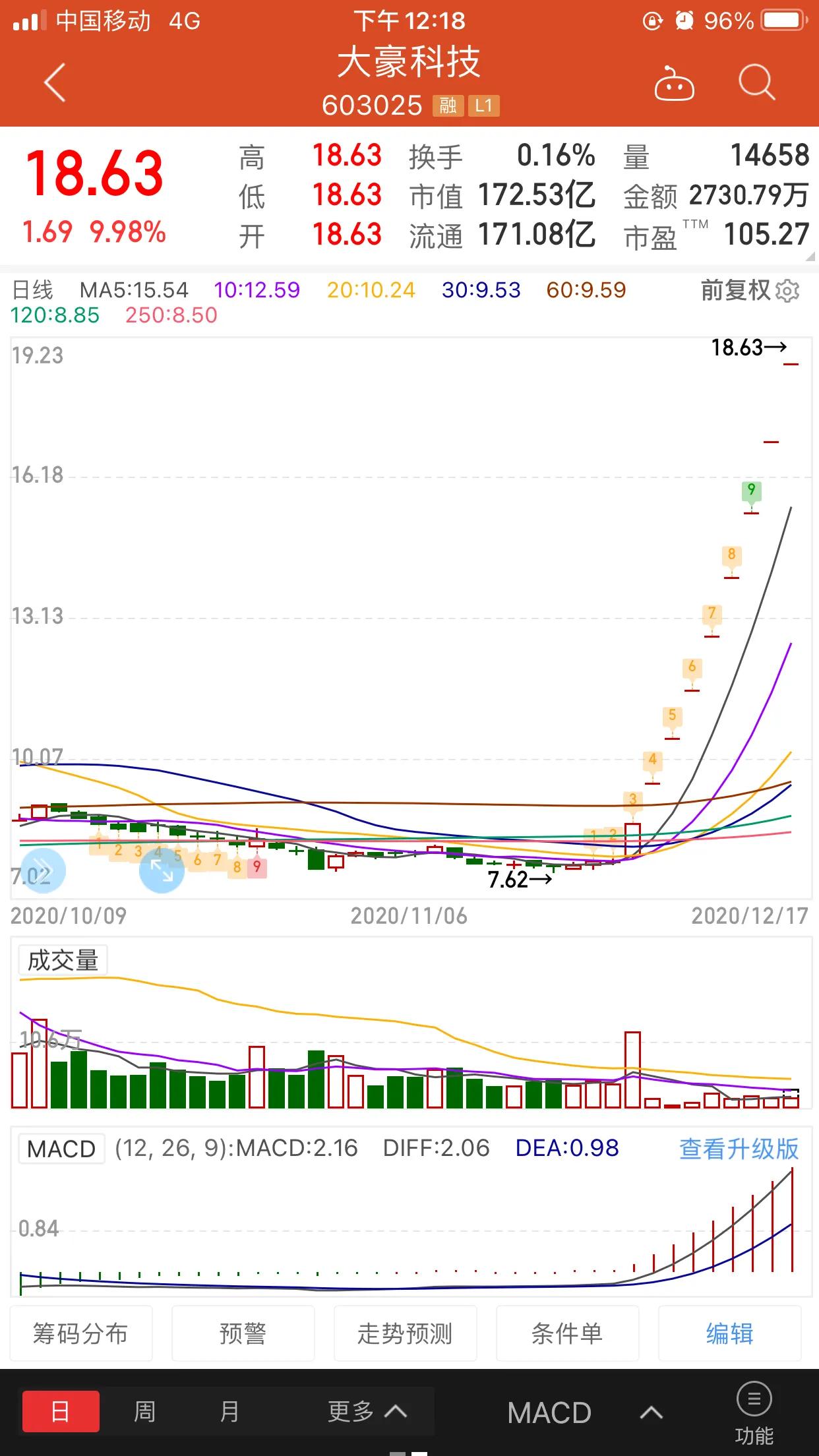The width and height of the screenshot is (819, 1456).
Task: Tap 编辑 to edit shortcuts
Action: [729, 1333]
